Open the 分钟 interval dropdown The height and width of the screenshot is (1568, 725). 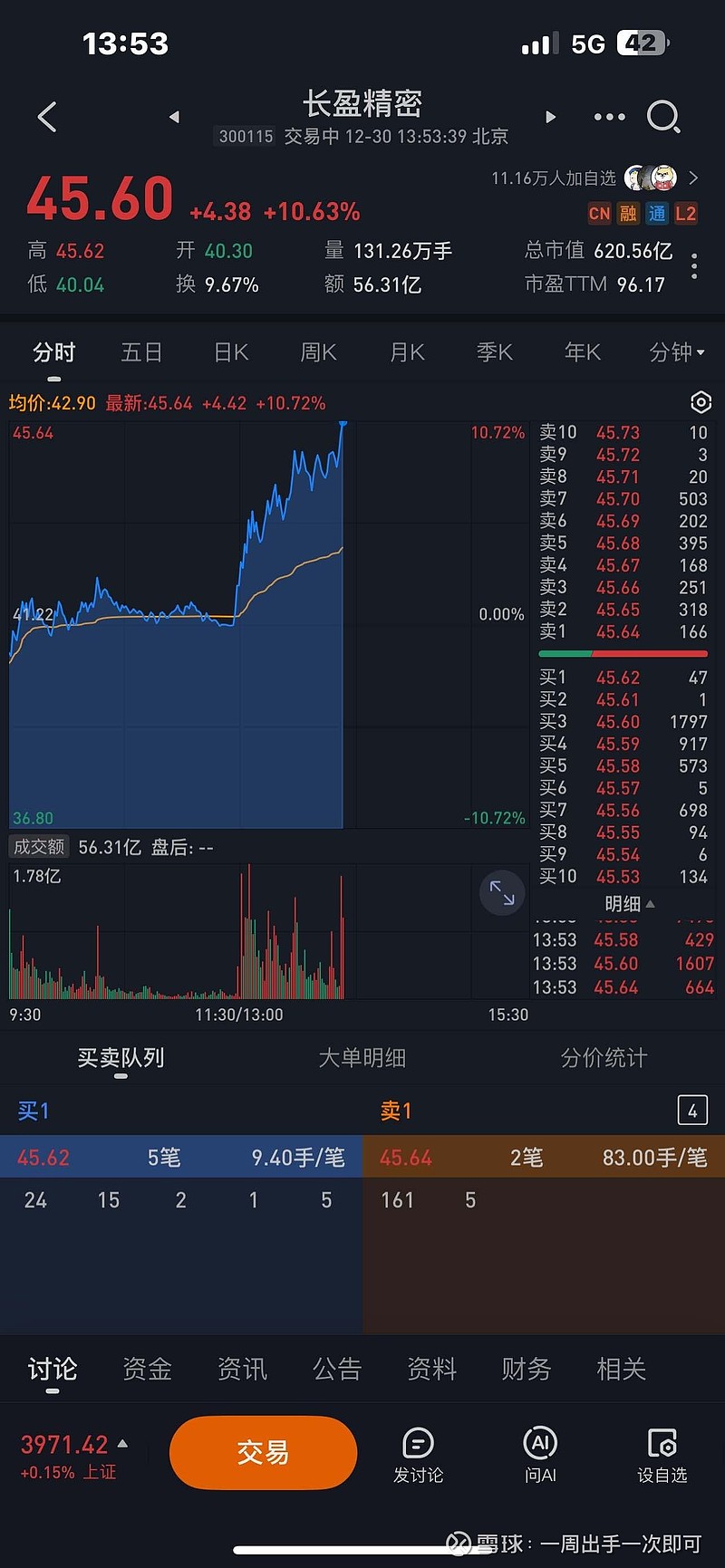pyautogui.click(x=676, y=352)
